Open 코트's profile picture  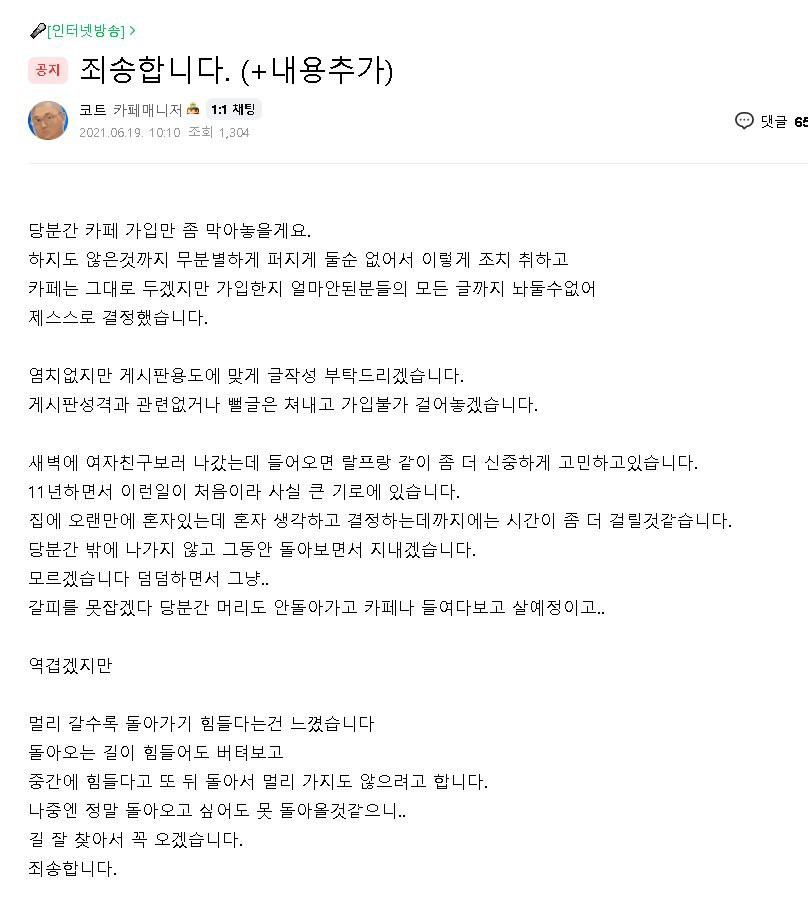(x=48, y=120)
